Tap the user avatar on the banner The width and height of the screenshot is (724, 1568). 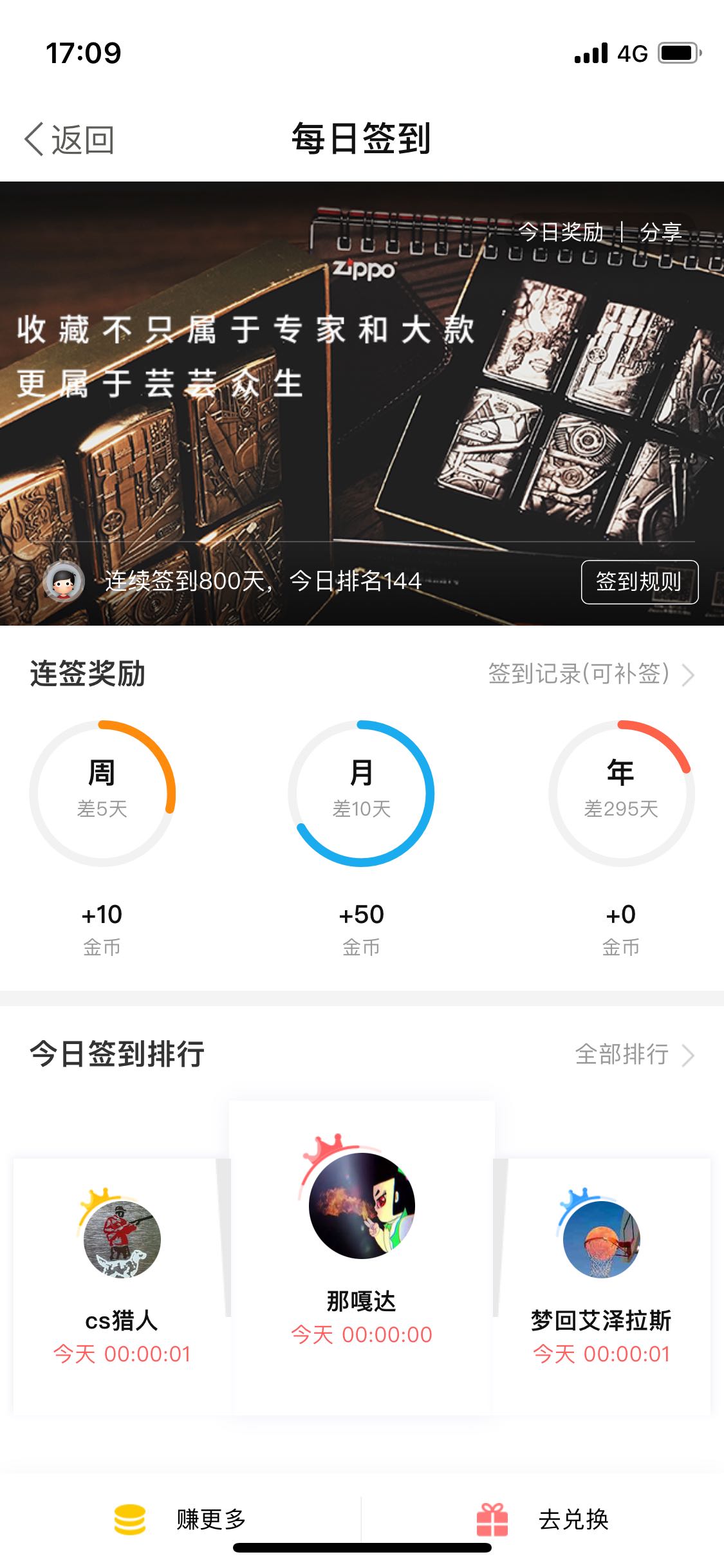tap(63, 582)
